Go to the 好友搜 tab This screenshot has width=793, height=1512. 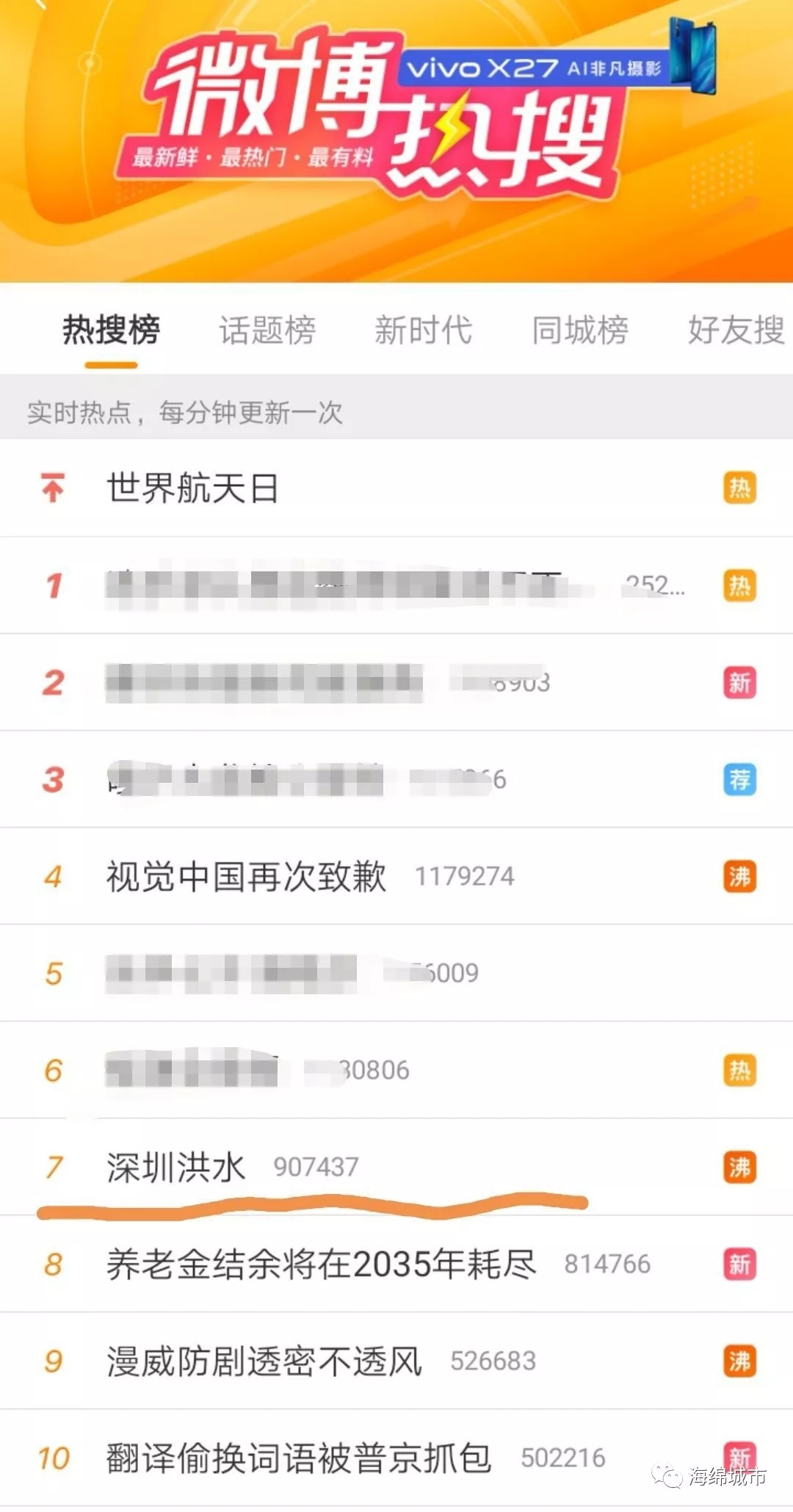click(736, 330)
